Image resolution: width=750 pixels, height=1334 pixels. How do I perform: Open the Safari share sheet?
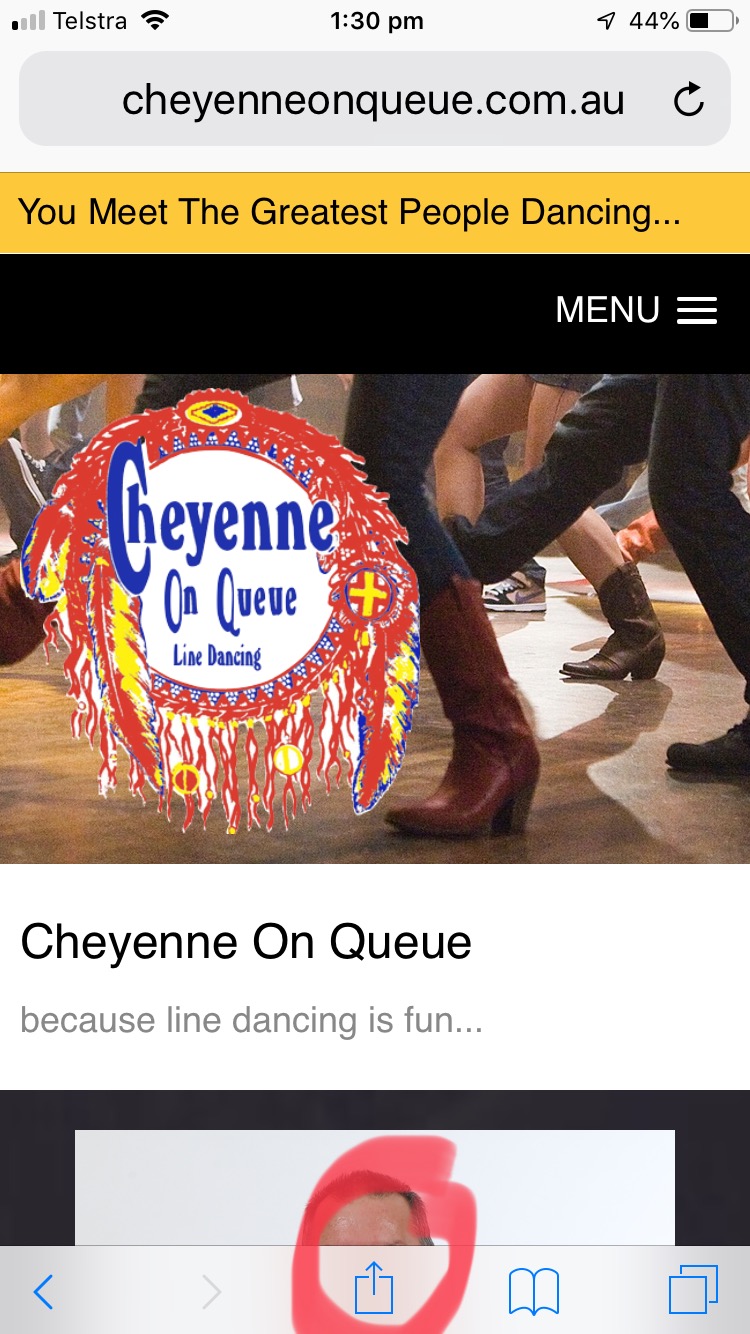[x=375, y=1289]
